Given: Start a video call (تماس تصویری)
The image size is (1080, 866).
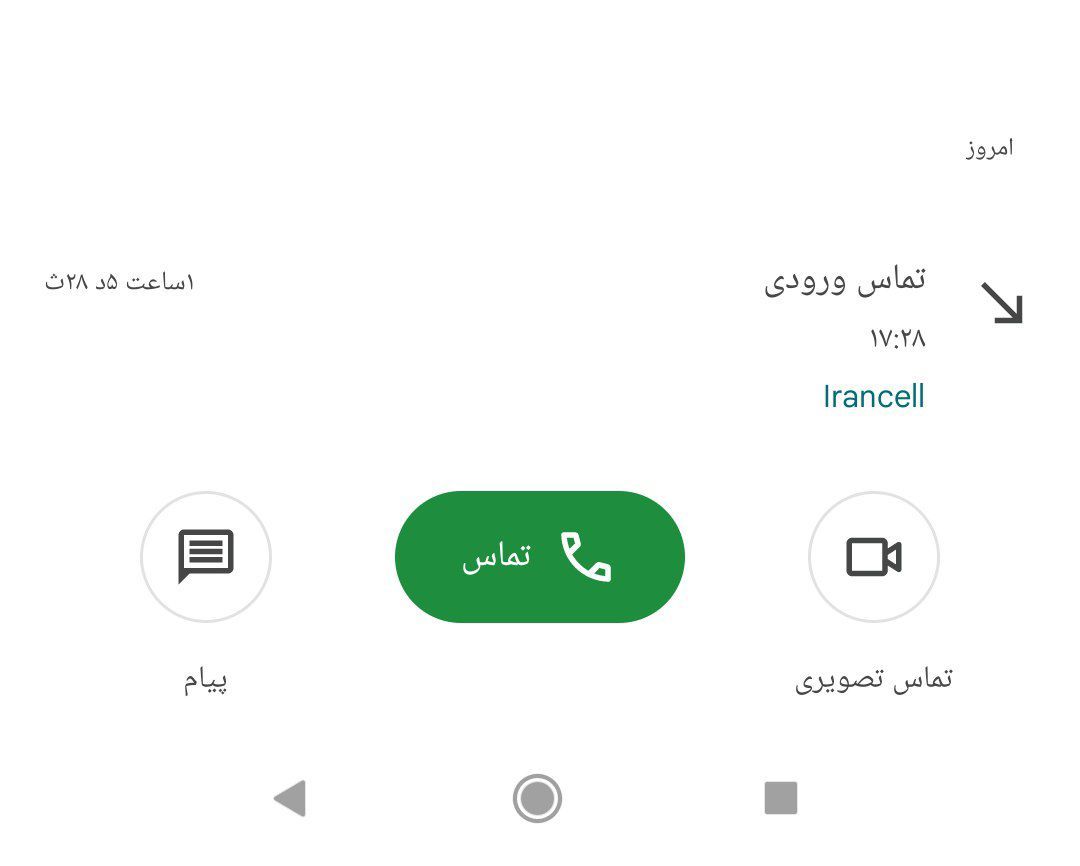Looking at the screenshot, I should coord(873,557).
